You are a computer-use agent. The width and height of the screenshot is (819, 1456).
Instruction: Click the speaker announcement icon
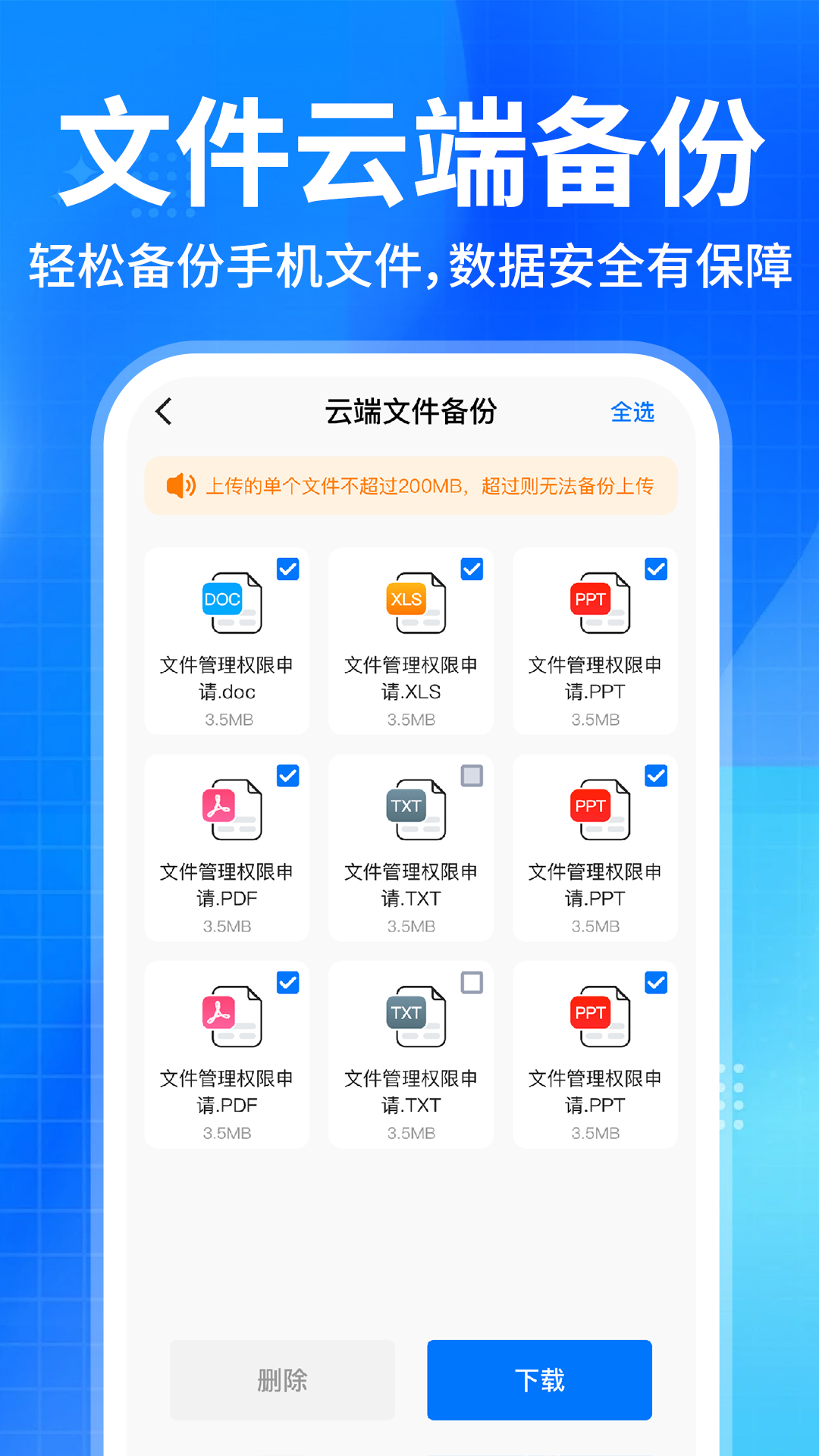pyautogui.click(x=181, y=486)
